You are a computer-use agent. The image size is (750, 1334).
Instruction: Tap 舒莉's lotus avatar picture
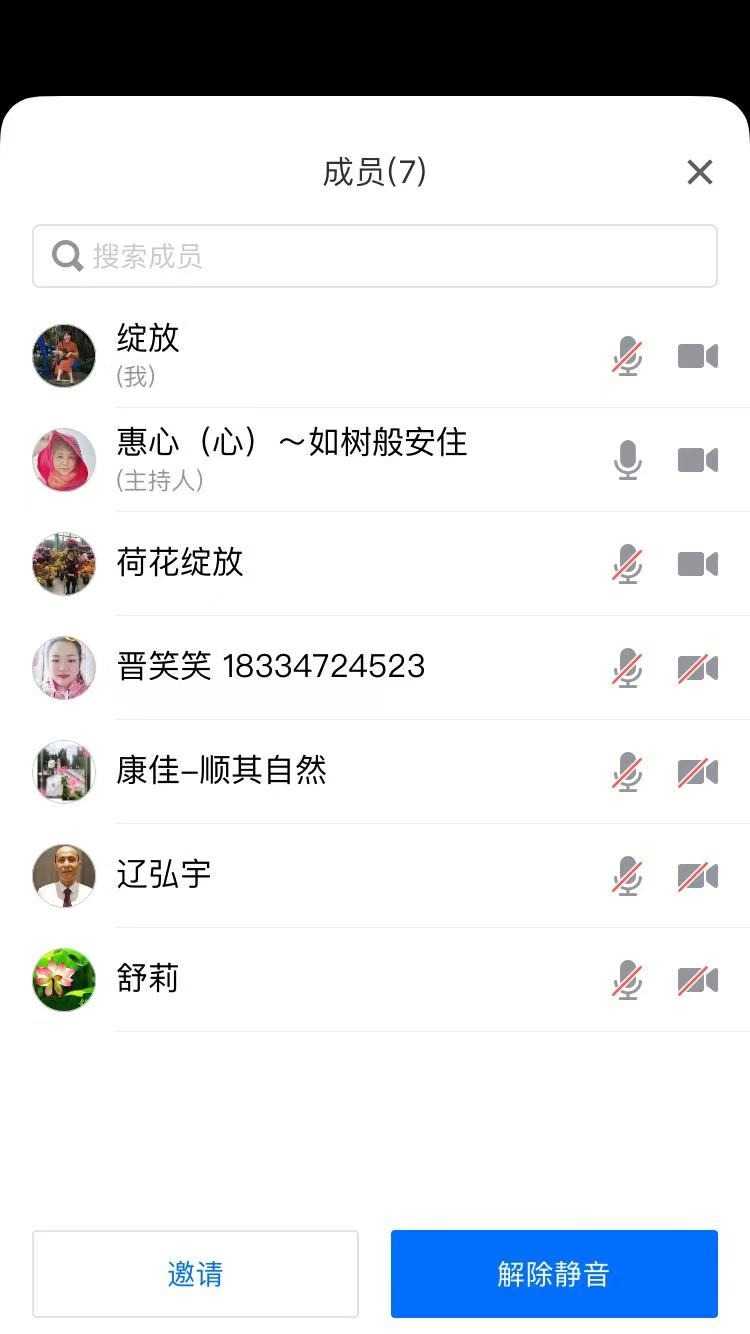(63, 980)
